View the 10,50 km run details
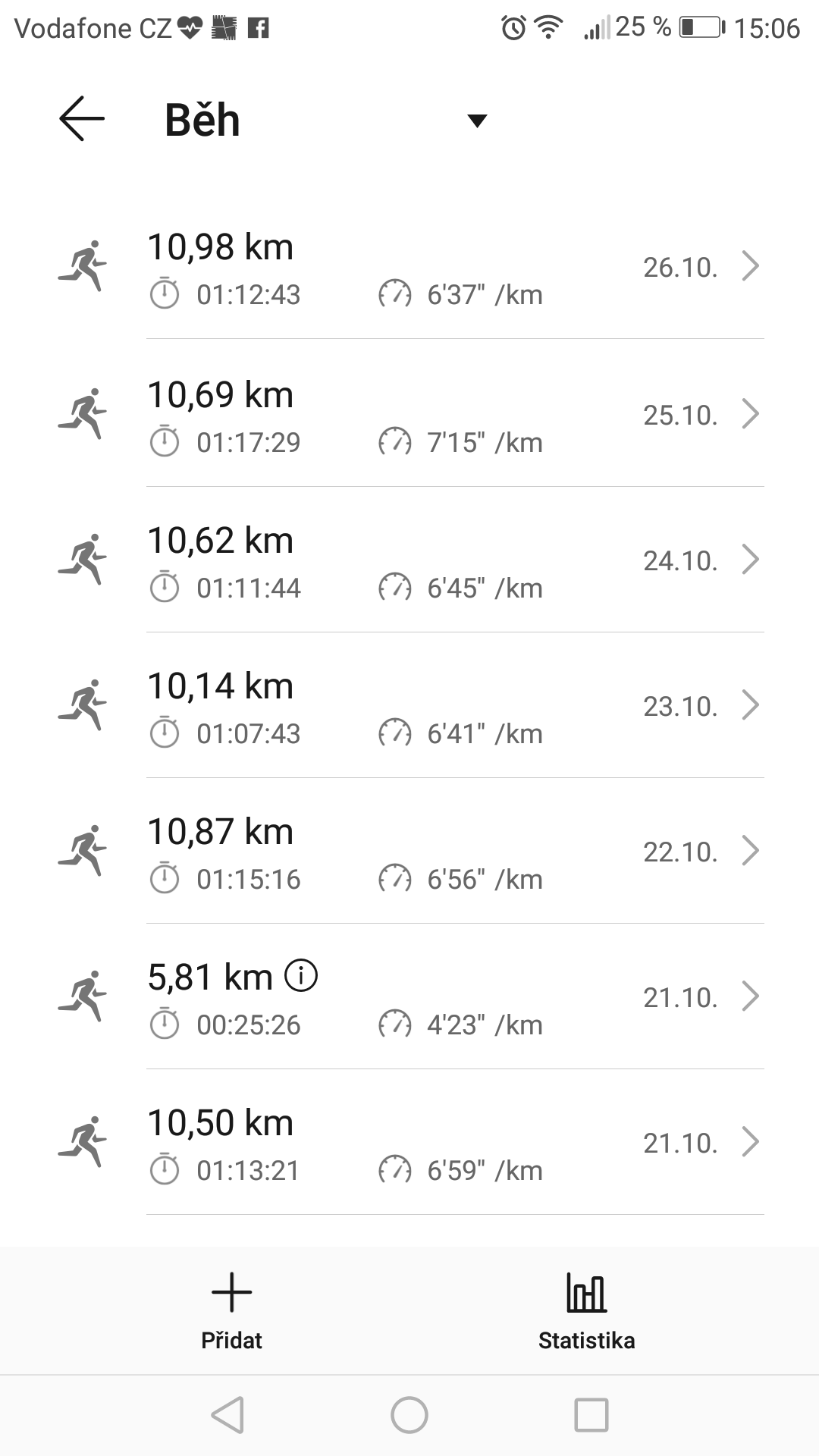The image size is (819, 1456). point(409,1143)
